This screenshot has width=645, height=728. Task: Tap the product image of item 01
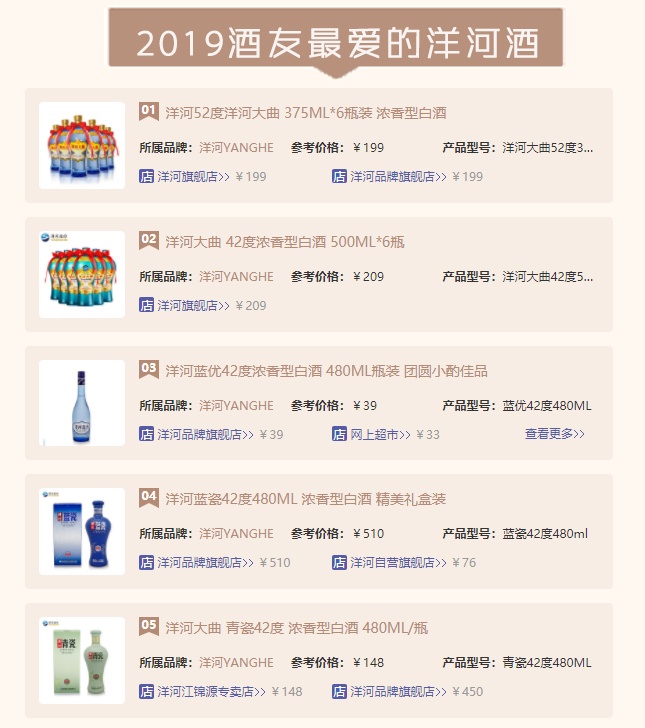coord(82,146)
